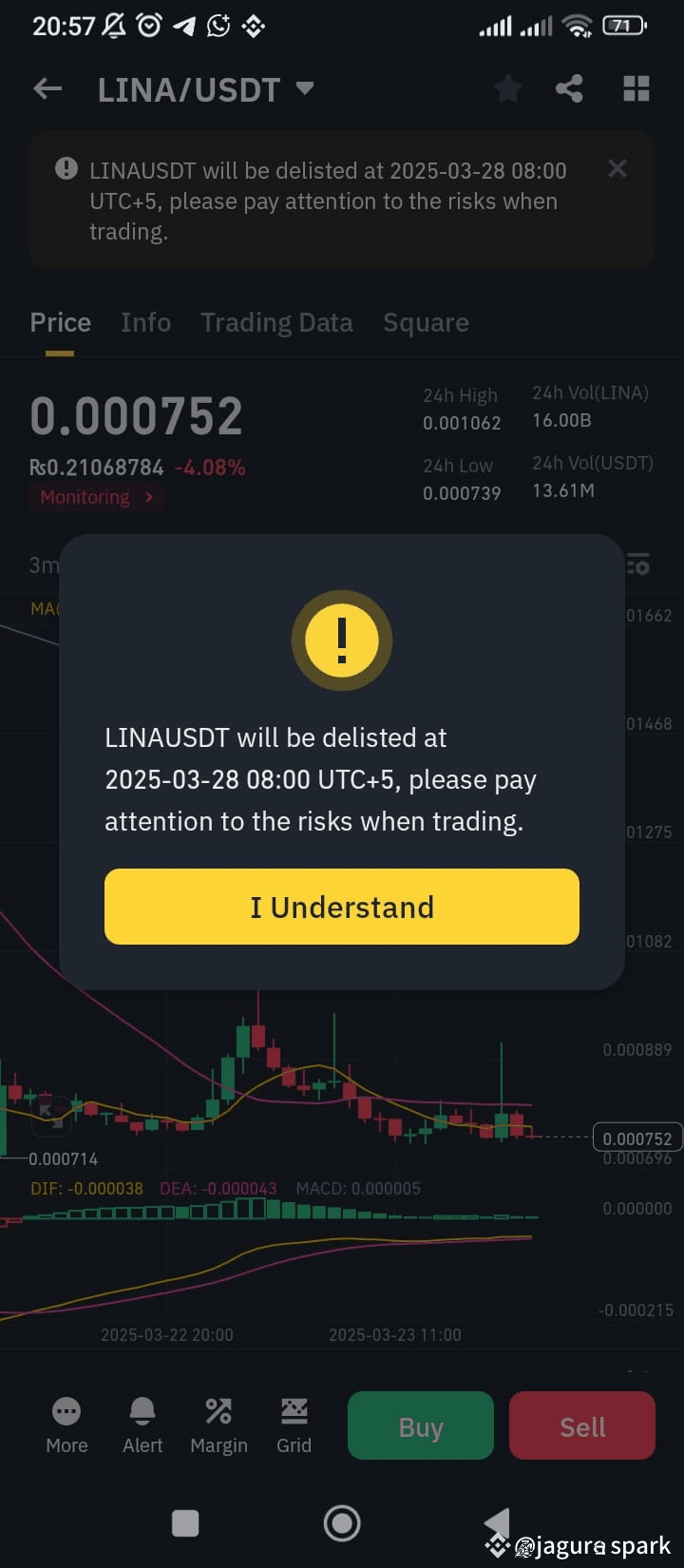Tap the star to favorite LINA/USDT
The width and height of the screenshot is (684, 1568).
[507, 87]
